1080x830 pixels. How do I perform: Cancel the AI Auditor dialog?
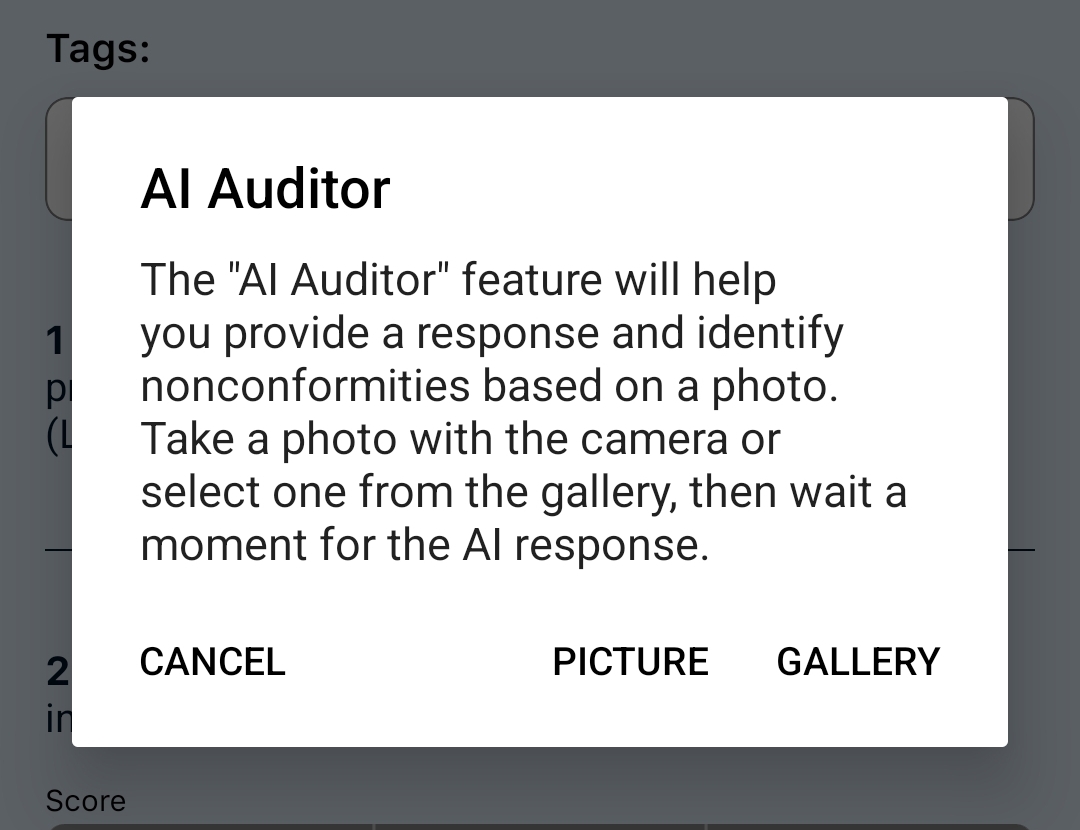[212, 662]
